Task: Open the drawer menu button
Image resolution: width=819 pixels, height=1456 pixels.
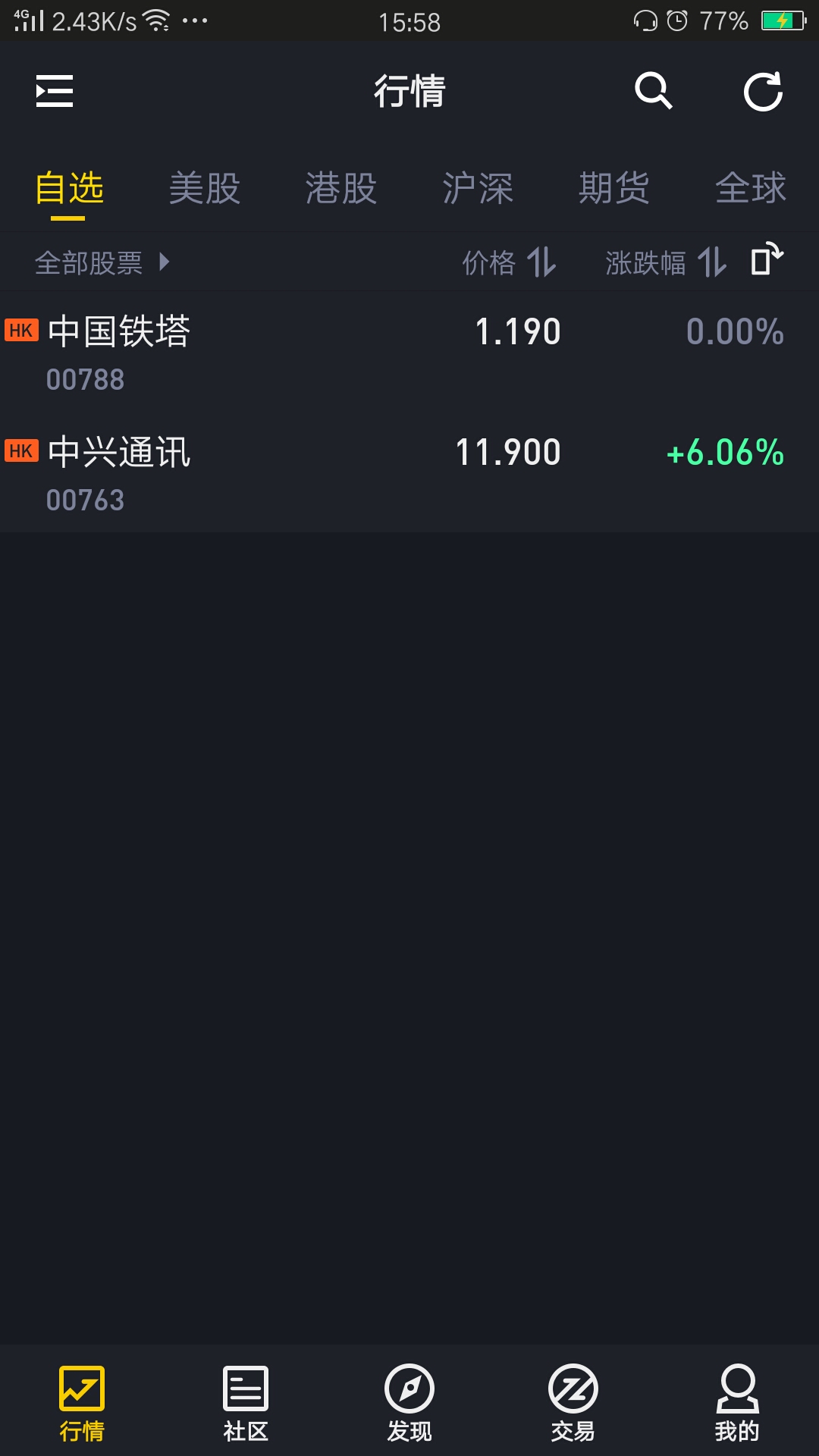Action: [x=55, y=91]
